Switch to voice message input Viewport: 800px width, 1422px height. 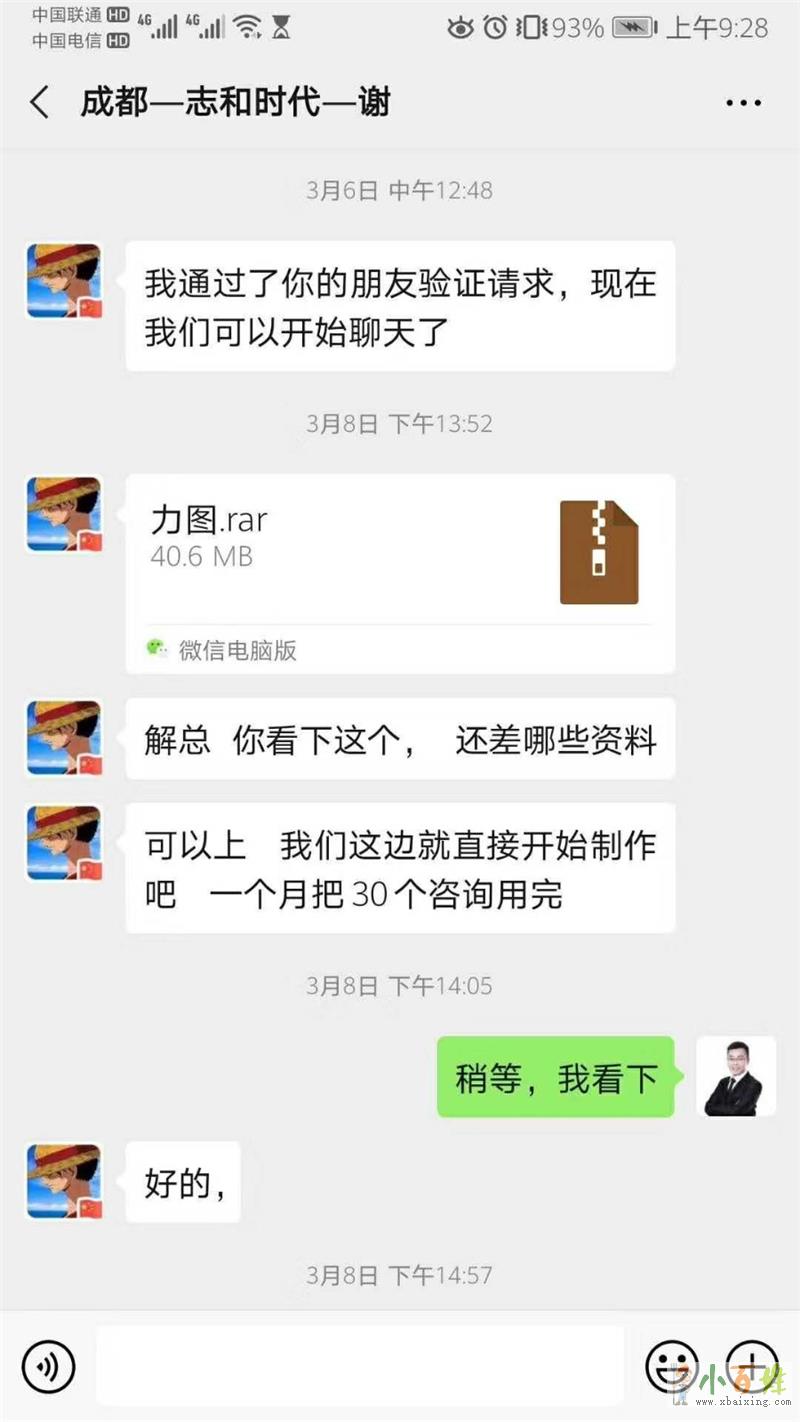coord(48,1365)
